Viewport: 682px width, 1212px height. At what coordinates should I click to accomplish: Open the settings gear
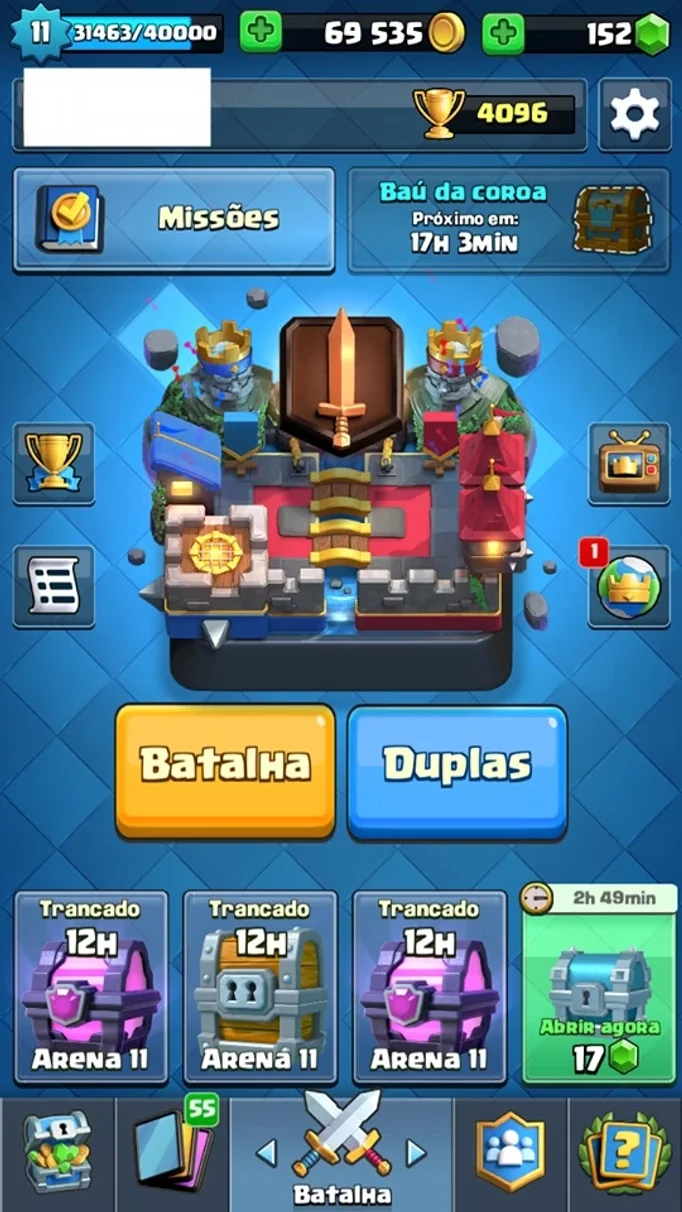tap(635, 115)
